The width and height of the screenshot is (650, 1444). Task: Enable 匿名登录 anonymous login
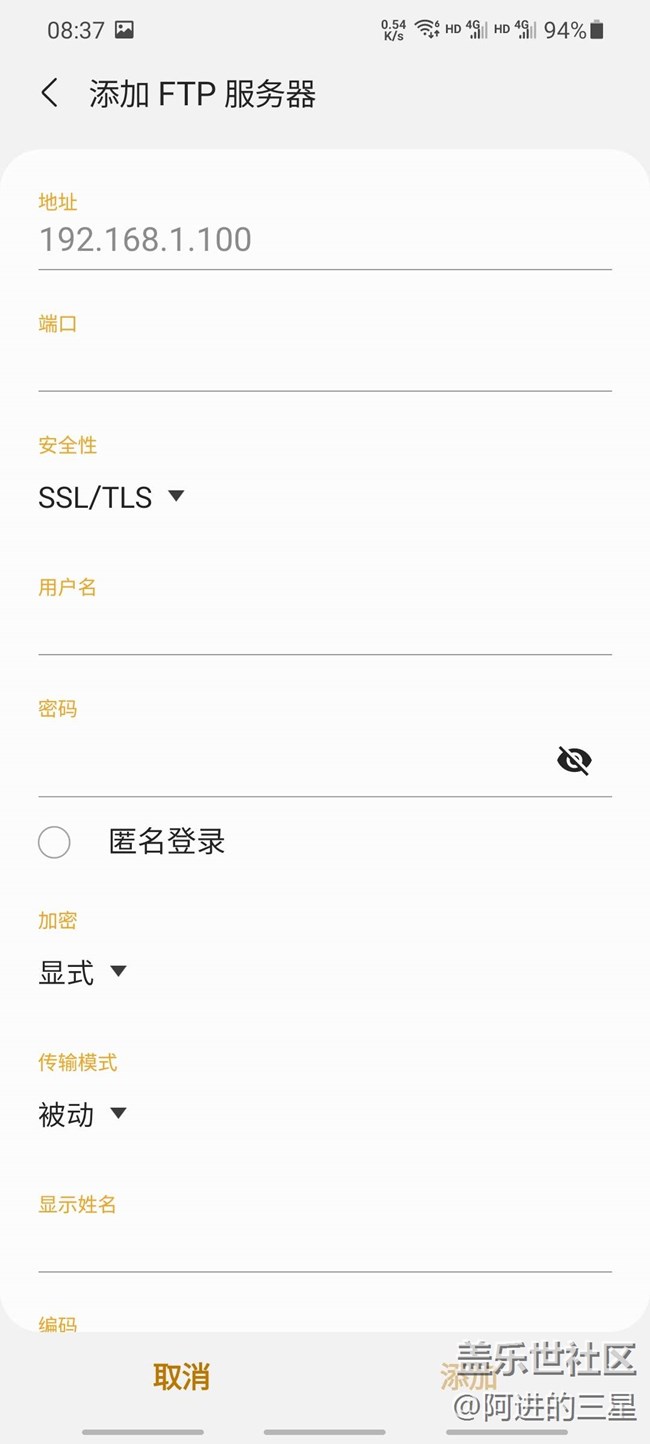click(x=55, y=842)
